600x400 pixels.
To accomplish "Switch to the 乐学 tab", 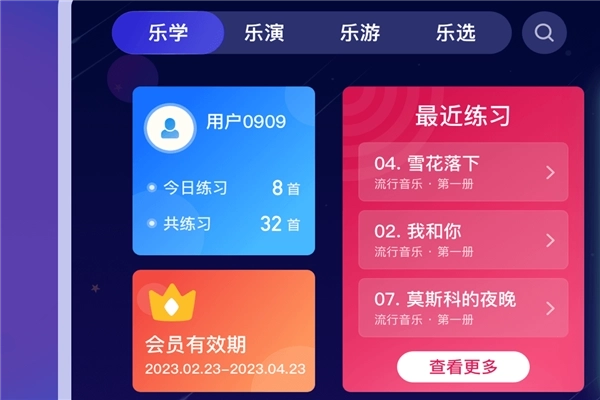I will (x=168, y=33).
